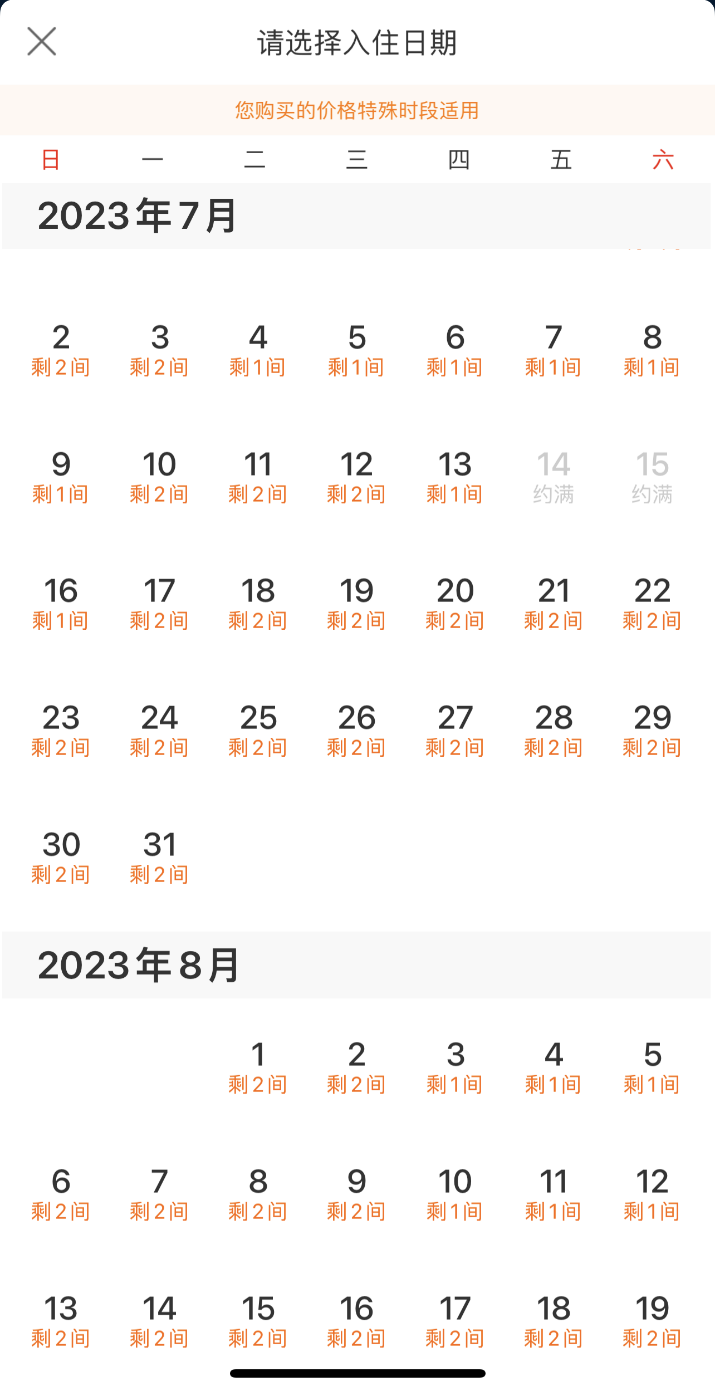Select July 19 date
Viewport: 715px width, 1391px height.
point(357,604)
